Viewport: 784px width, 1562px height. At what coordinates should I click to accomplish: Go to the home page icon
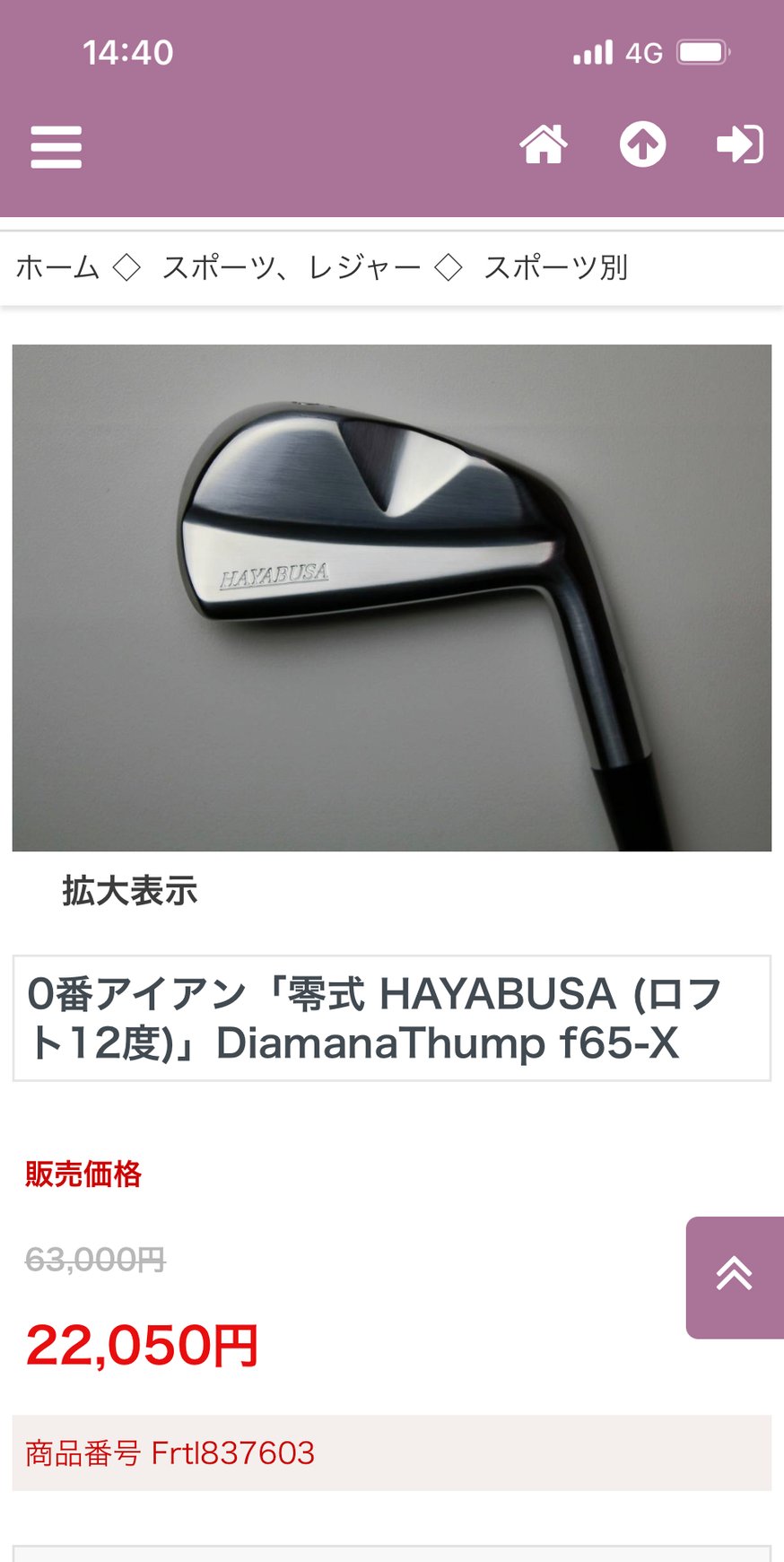click(544, 144)
